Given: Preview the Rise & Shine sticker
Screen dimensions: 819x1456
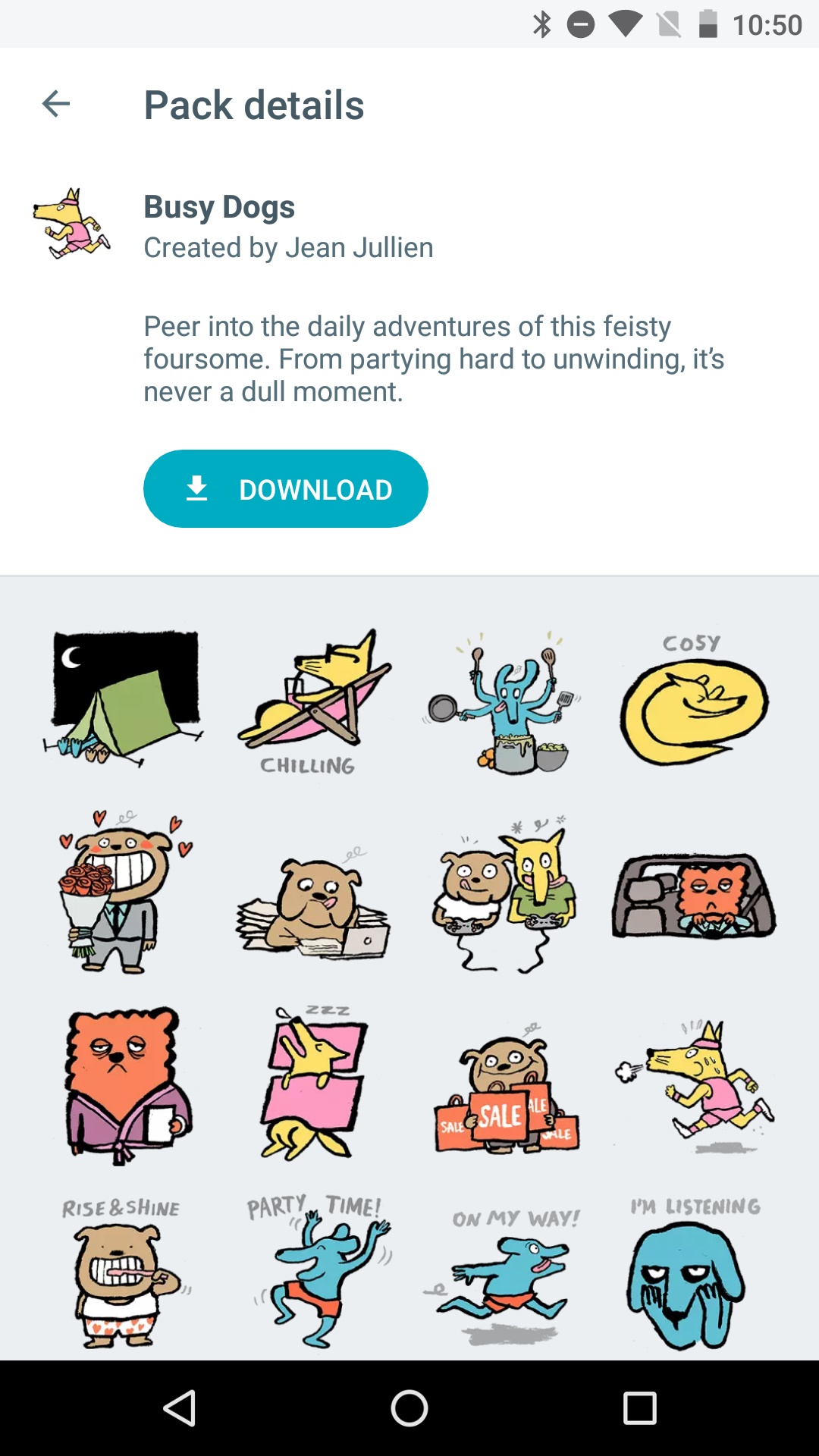Looking at the screenshot, I should click(x=124, y=1271).
